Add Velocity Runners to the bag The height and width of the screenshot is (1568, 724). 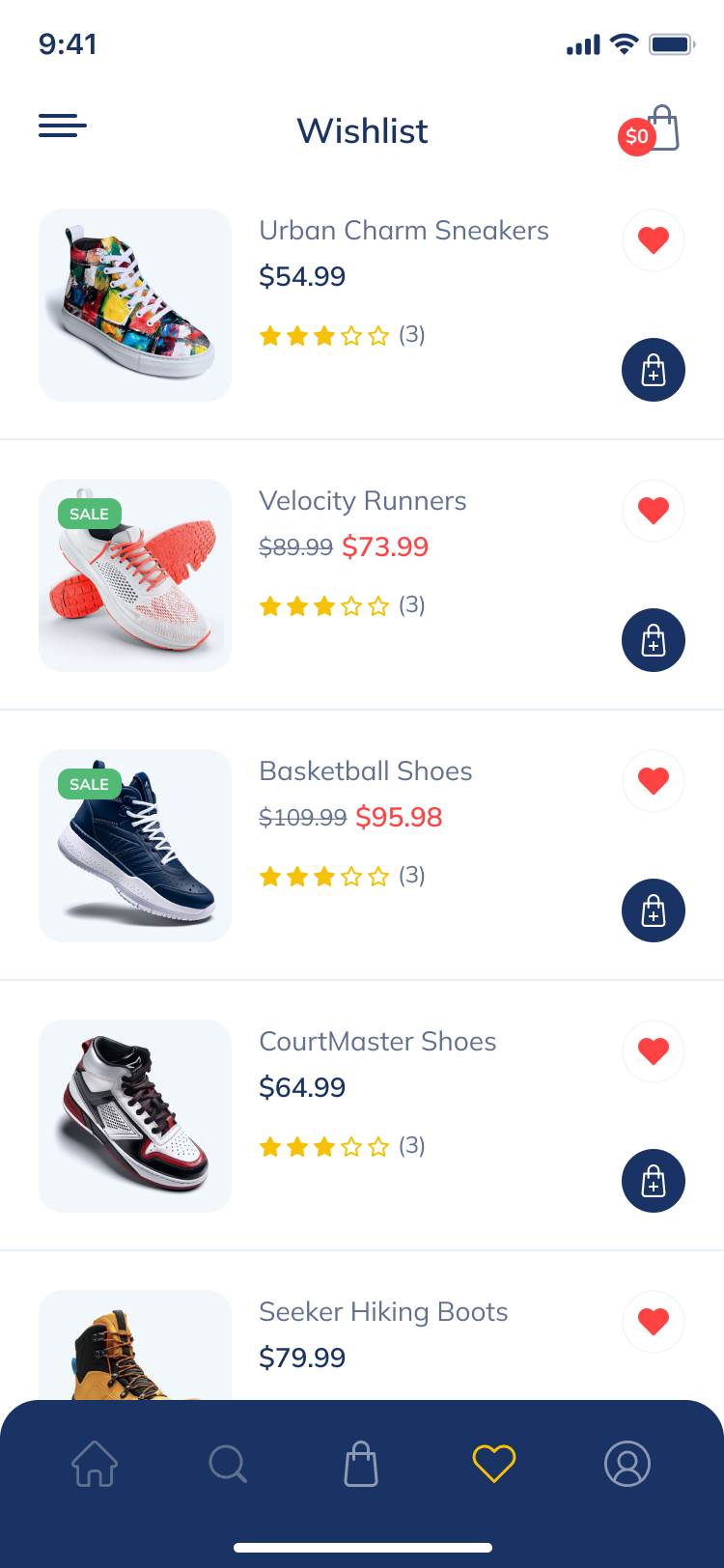(653, 640)
